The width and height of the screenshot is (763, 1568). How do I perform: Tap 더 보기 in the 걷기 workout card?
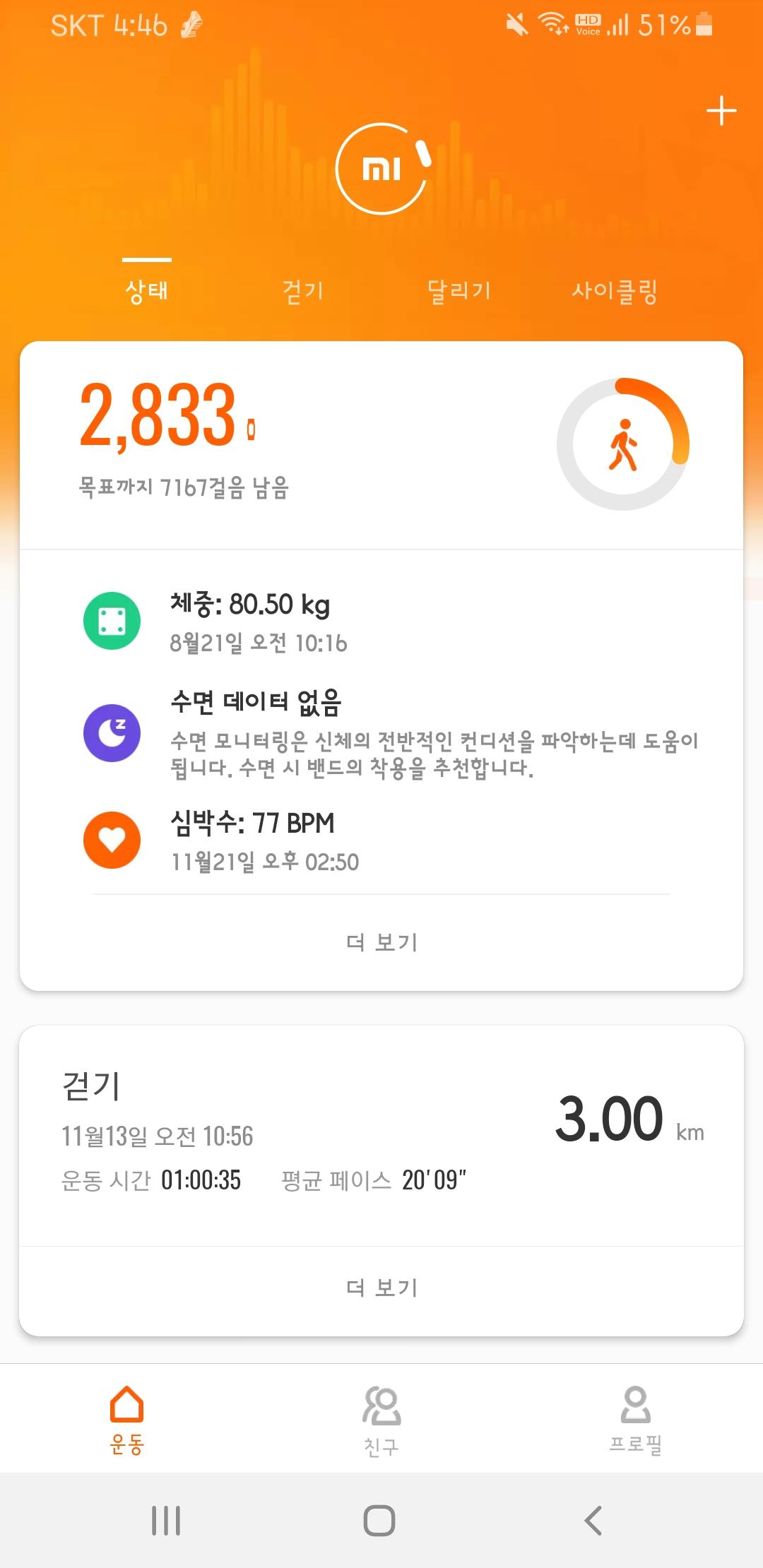pos(381,1288)
